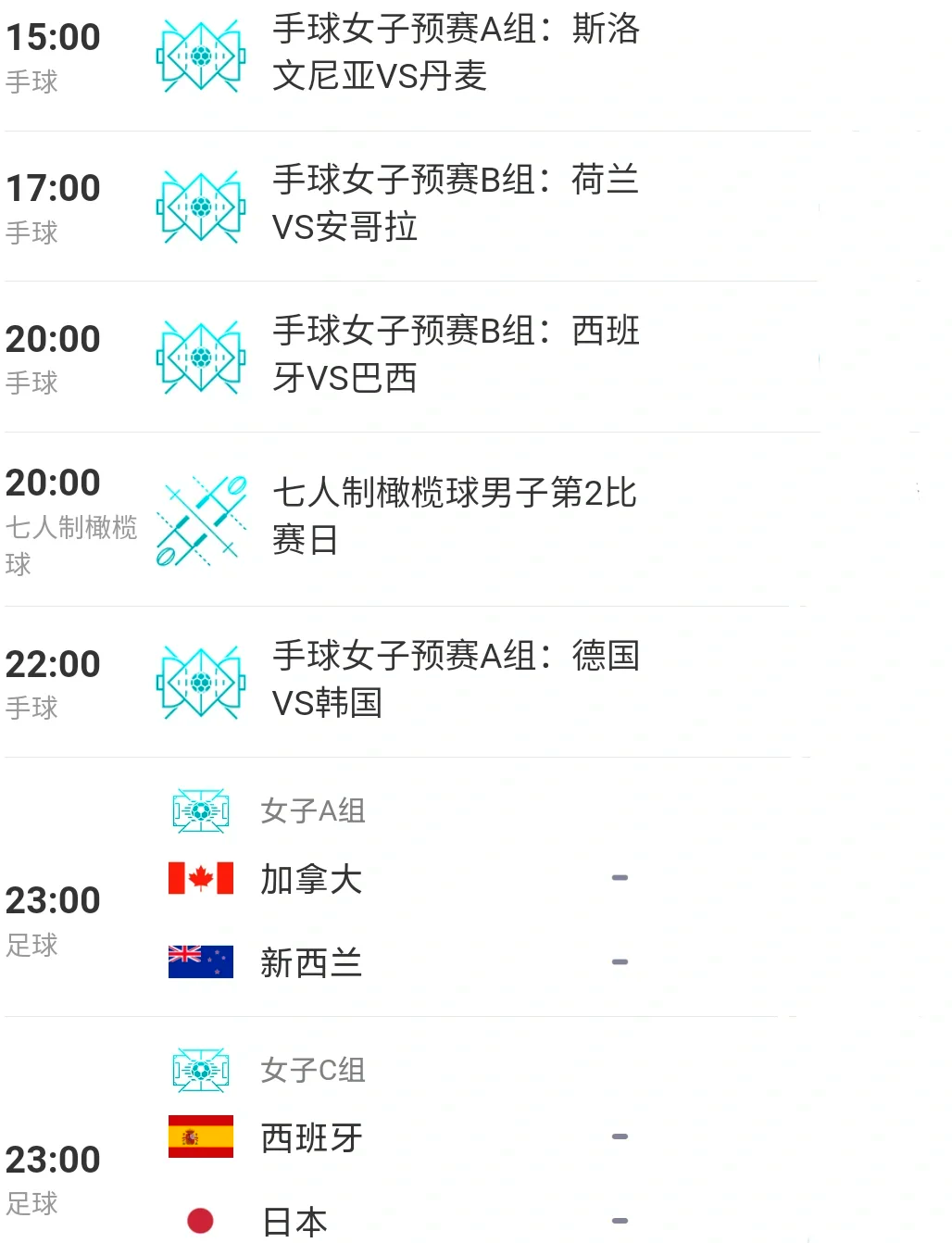Click the football icon above 女子C组

coord(200,1068)
